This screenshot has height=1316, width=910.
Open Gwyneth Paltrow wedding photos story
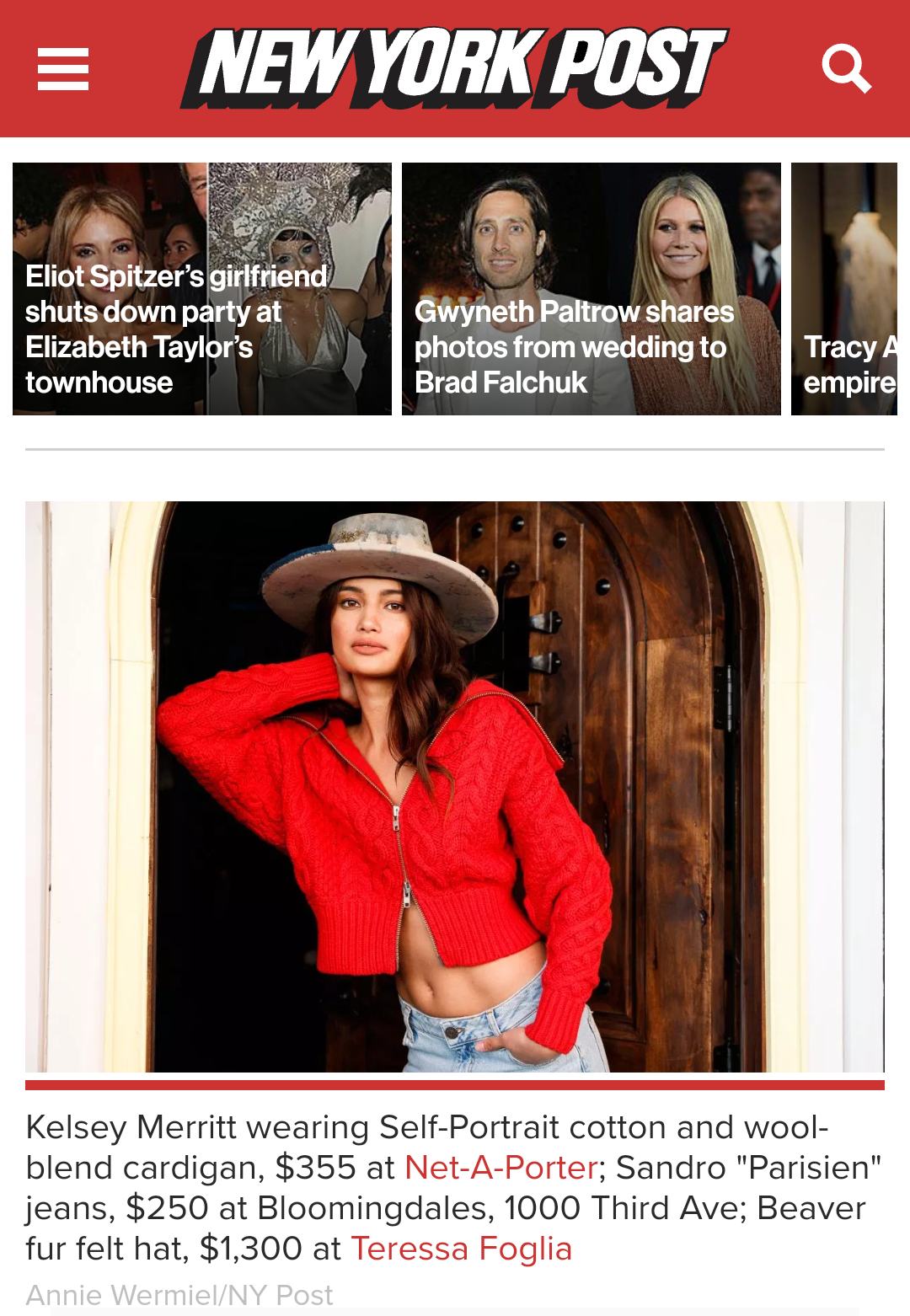coord(591,289)
